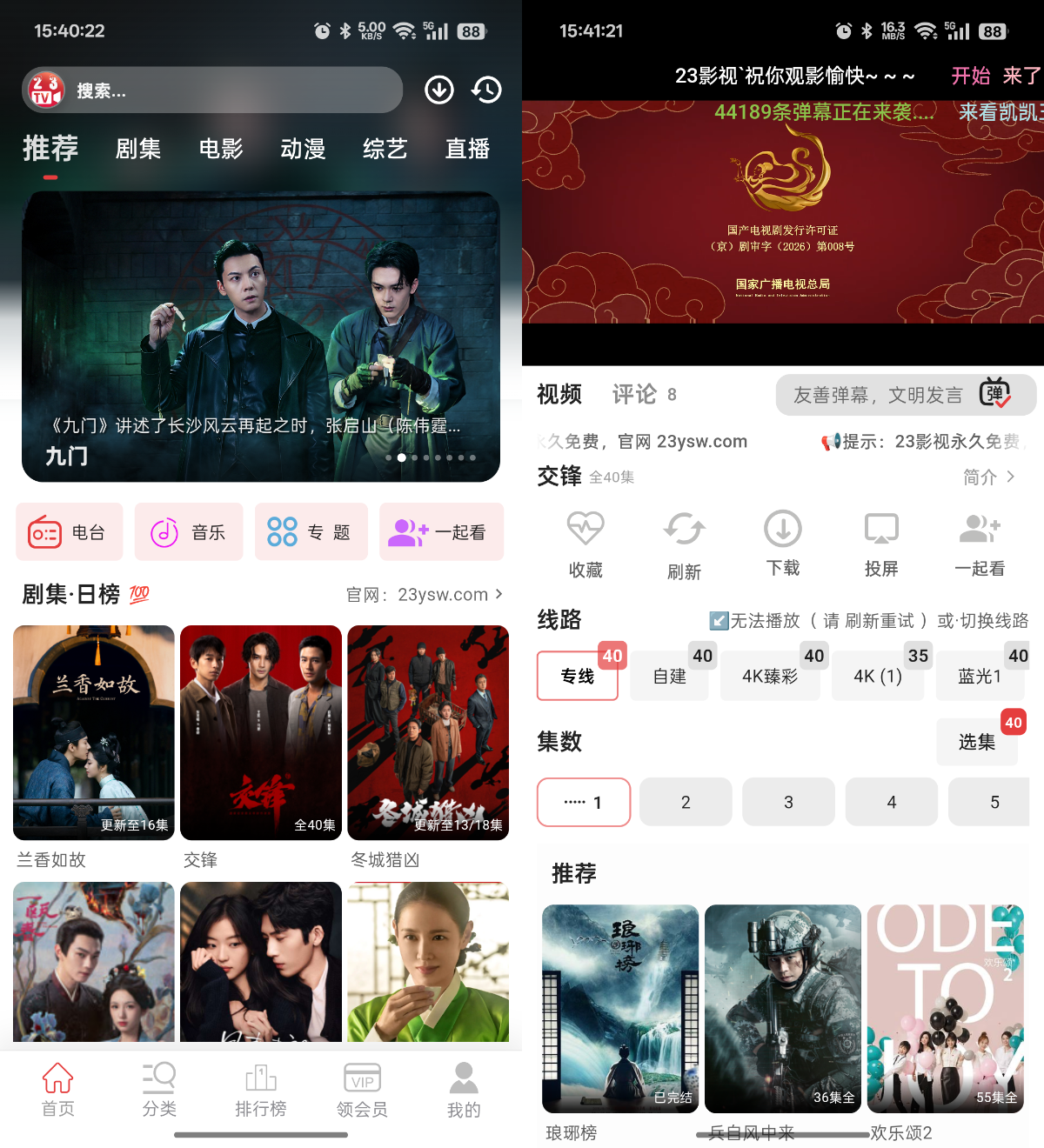Switch to the 评论 tab
This screenshot has height=1148, width=1044.
(x=634, y=395)
